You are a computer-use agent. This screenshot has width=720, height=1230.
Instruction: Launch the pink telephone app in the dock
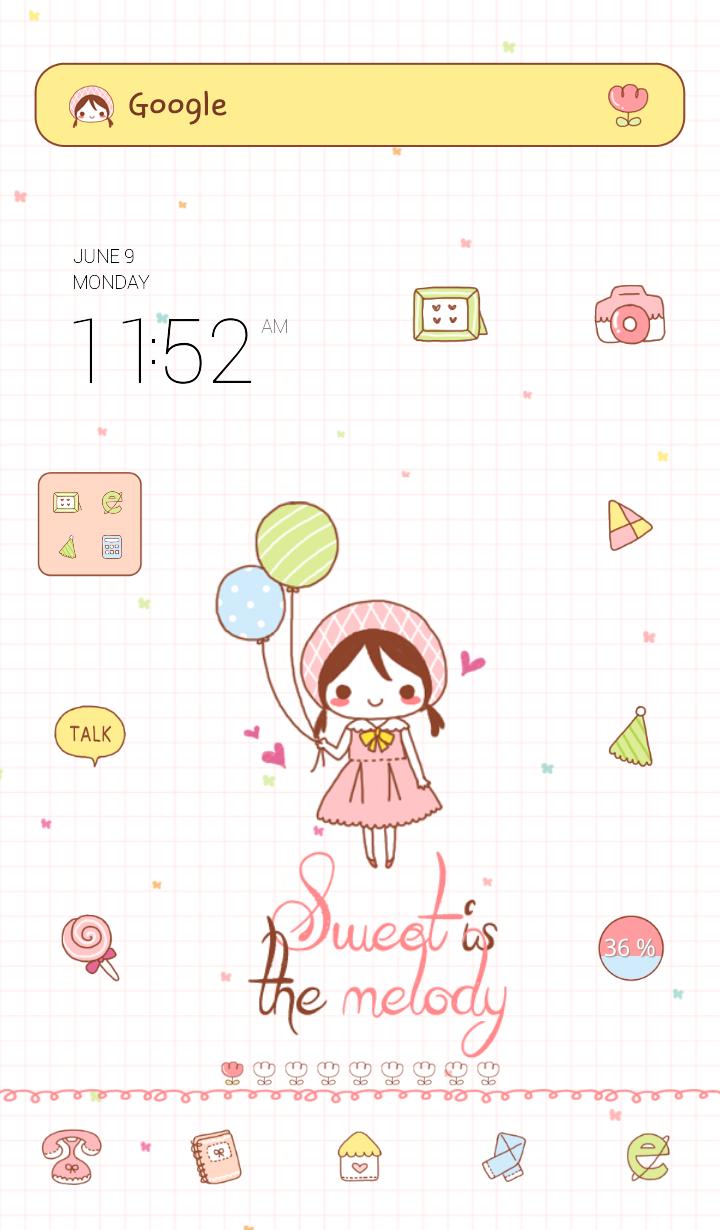tap(68, 1157)
